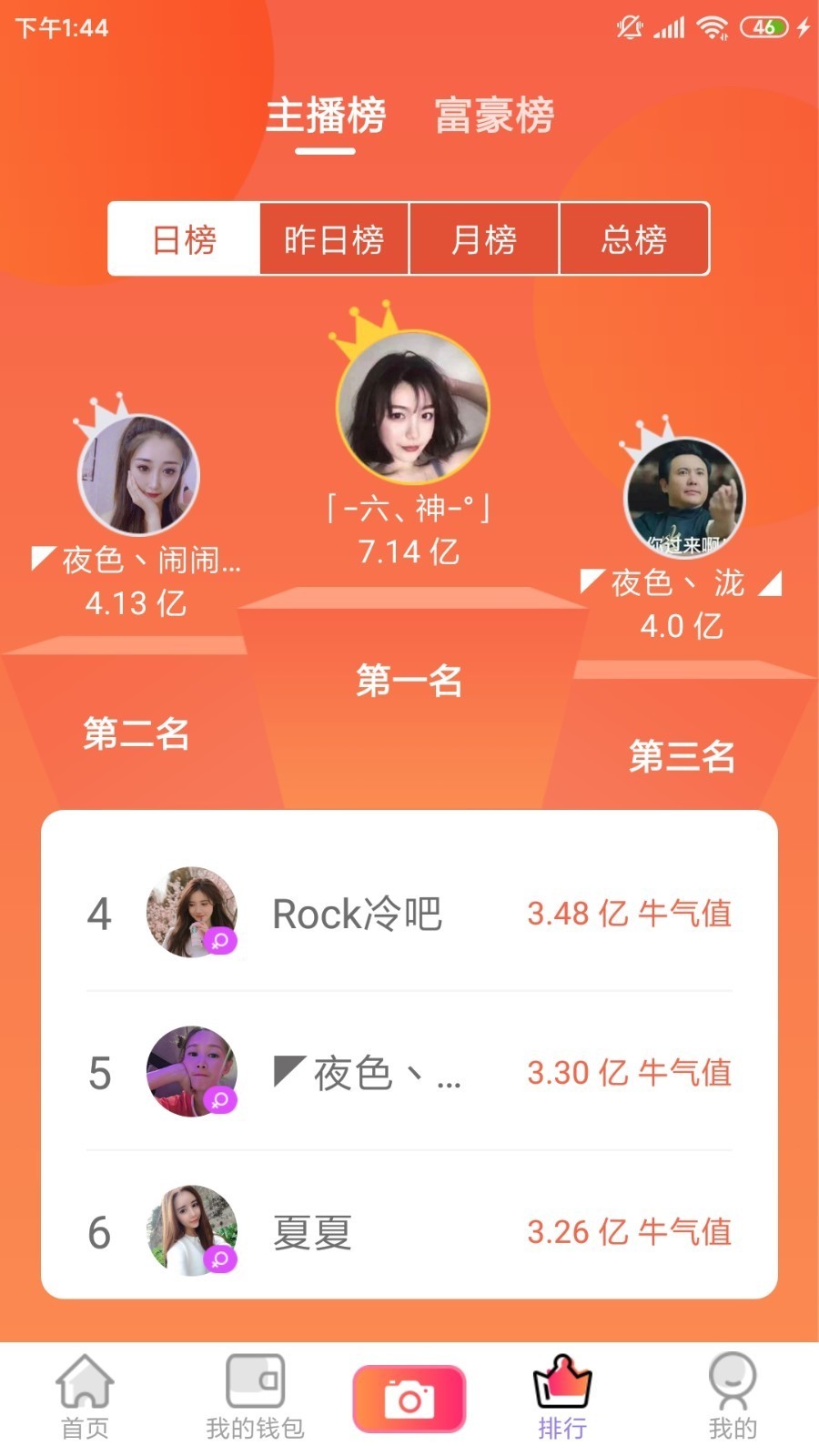This screenshot has width=819, height=1456.
Task: Open the 我的 profile tab
Action: coord(733,1397)
